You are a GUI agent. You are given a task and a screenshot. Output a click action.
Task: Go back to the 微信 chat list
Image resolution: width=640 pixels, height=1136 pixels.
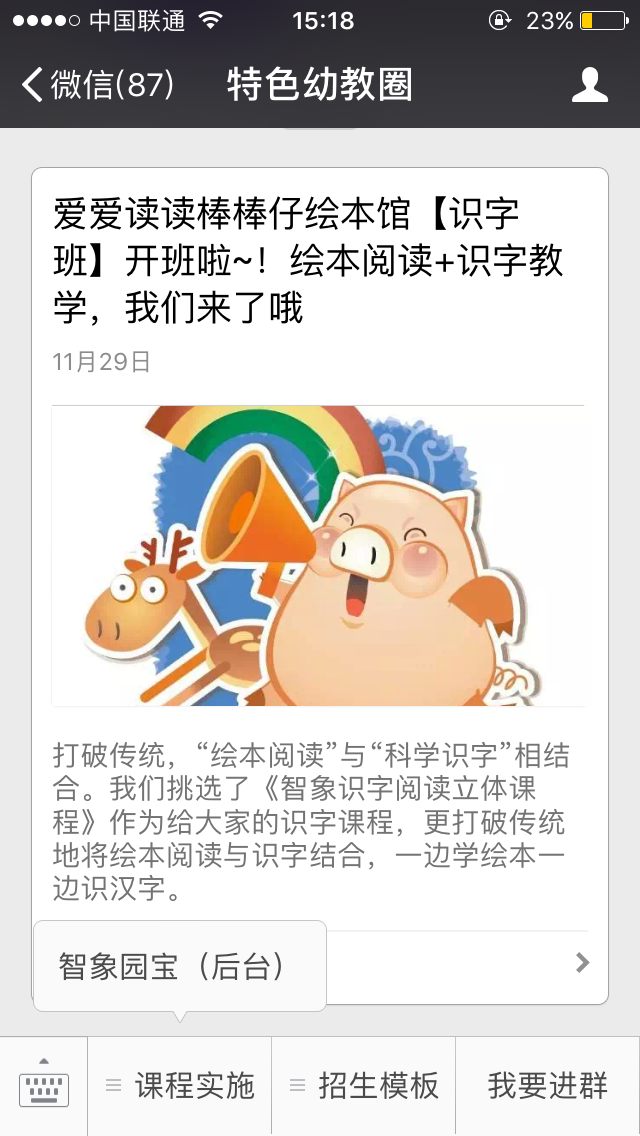[97, 85]
